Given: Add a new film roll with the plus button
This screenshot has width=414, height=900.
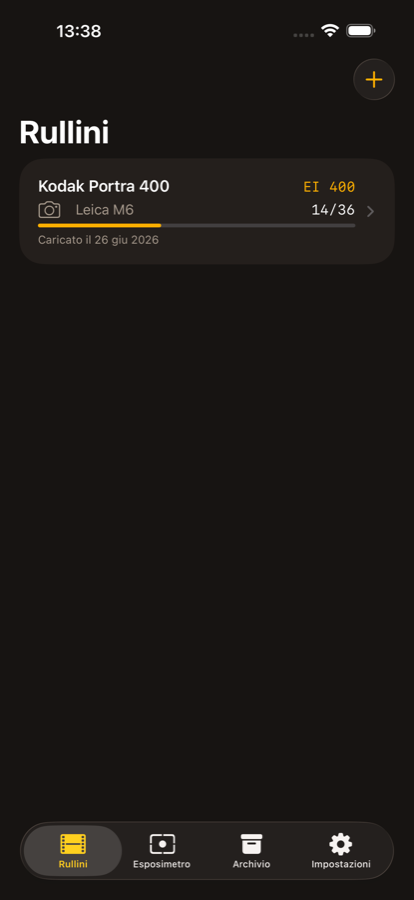Looking at the screenshot, I should (x=374, y=79).
